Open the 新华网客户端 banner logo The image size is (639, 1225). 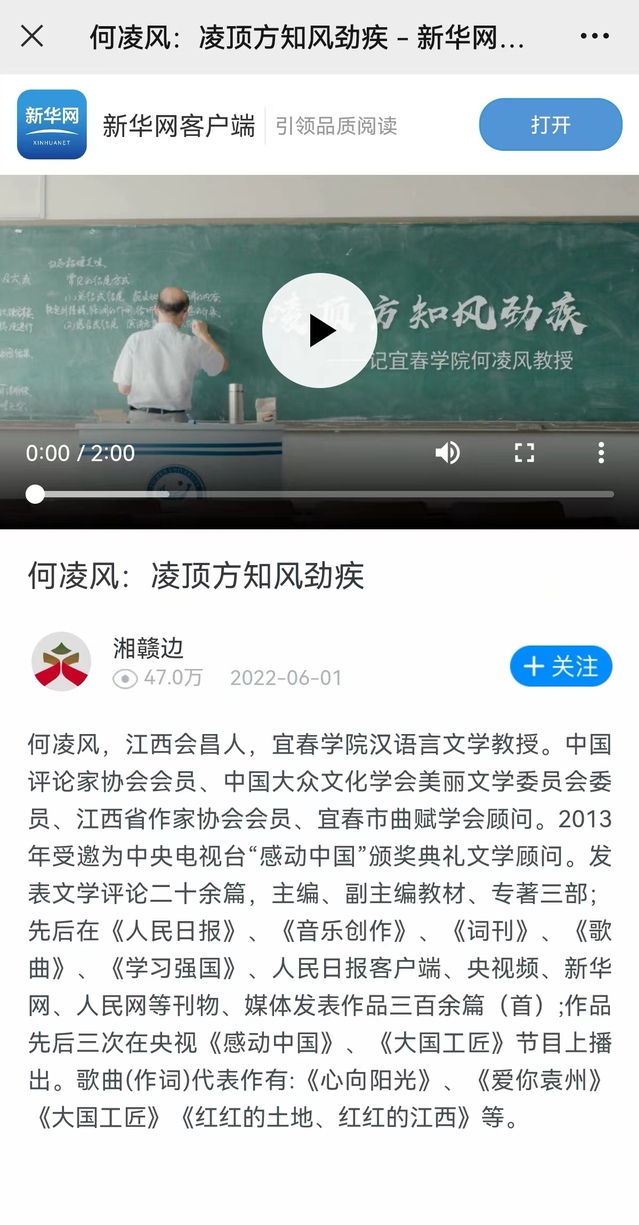tap(52, 125)
